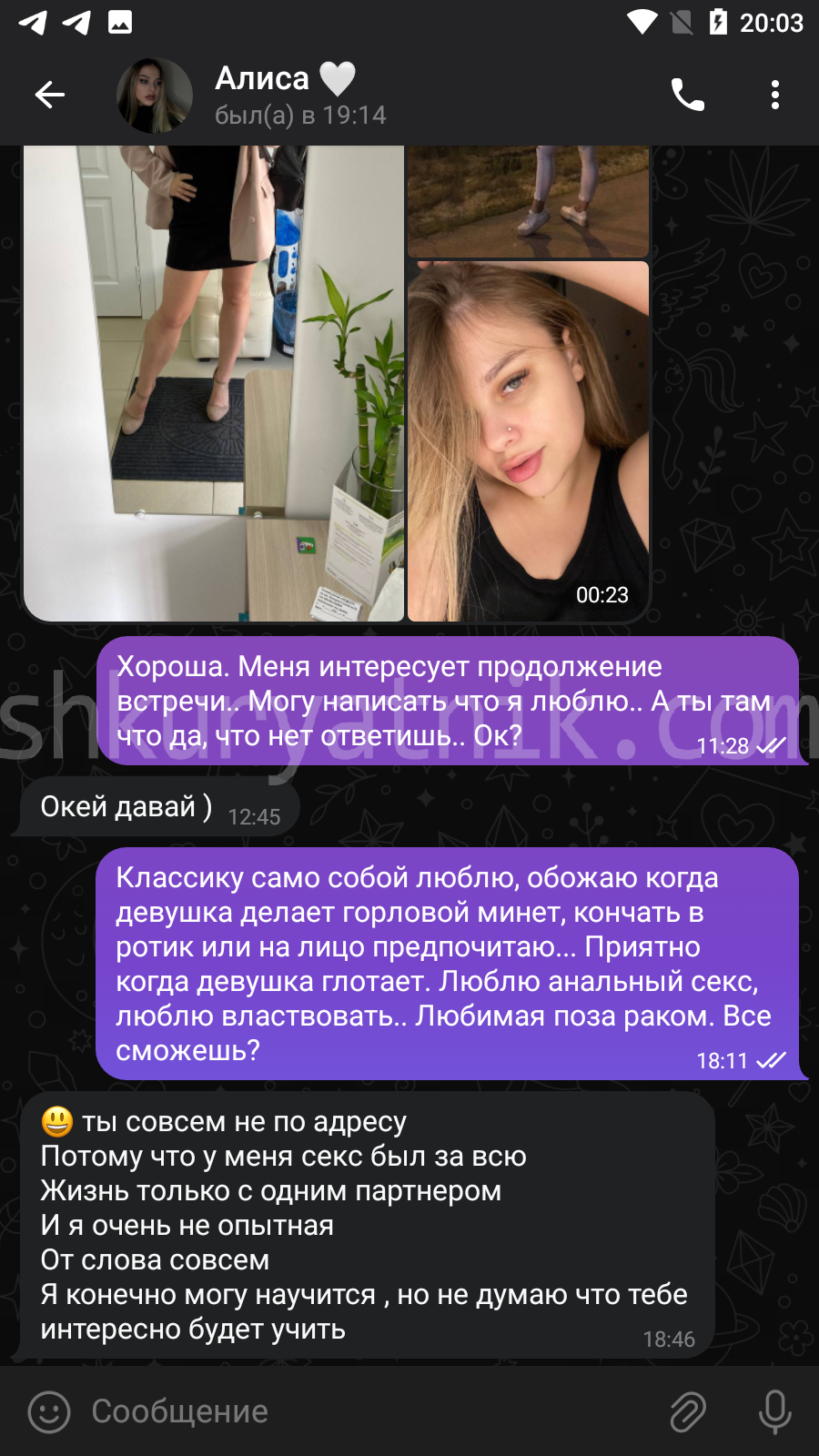Screen dimensions: 819x1456
Task: Open the large mirror photo
Action: (214, 383)
